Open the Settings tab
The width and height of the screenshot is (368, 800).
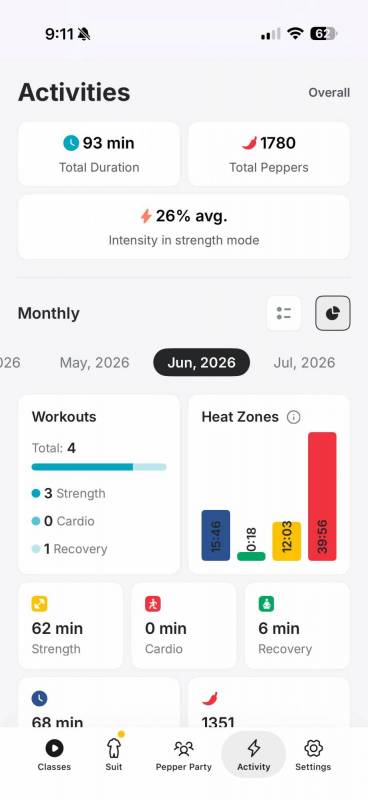pos(313,755)
